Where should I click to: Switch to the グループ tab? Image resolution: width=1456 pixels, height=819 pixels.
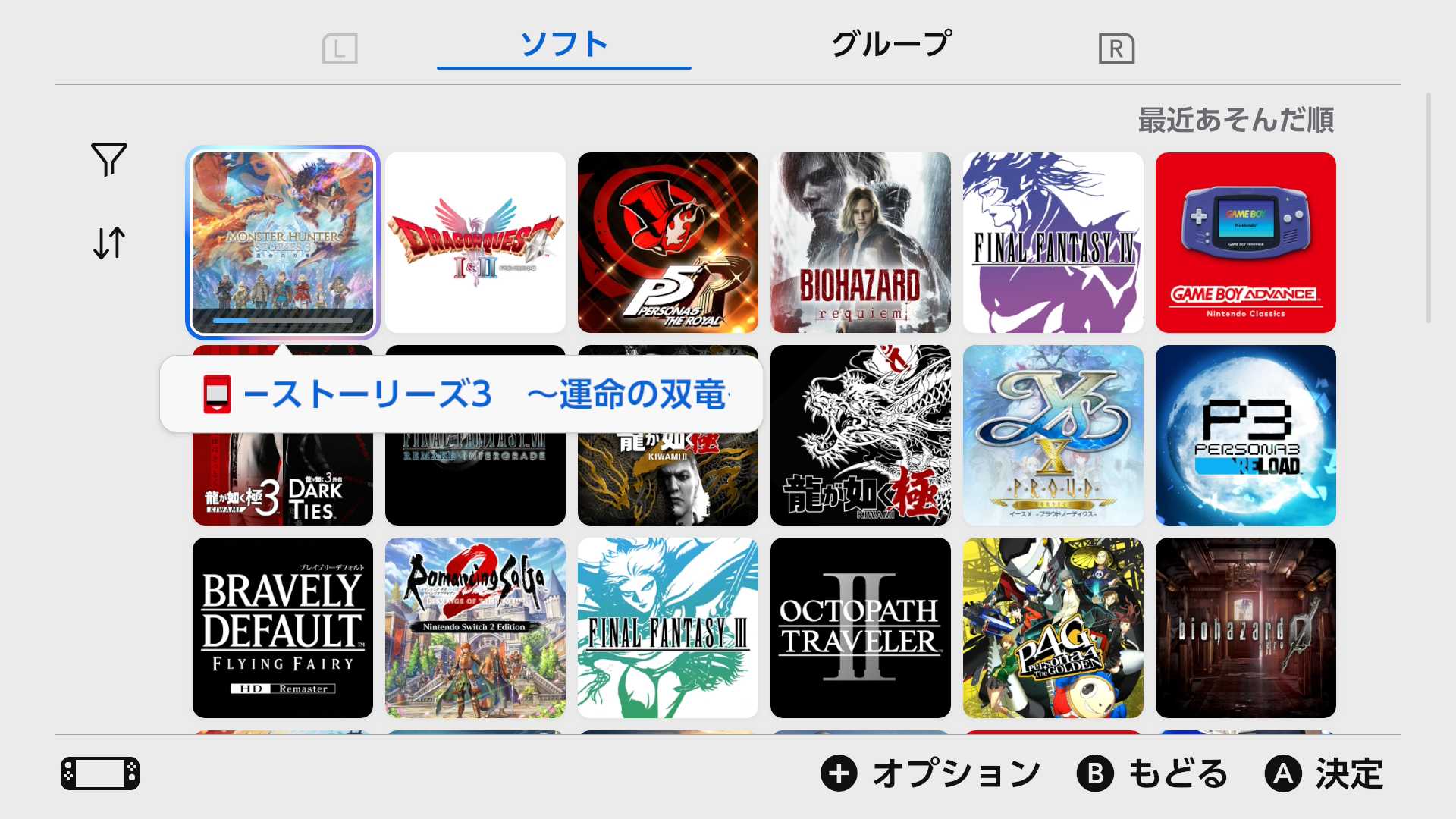pos(891,44)
